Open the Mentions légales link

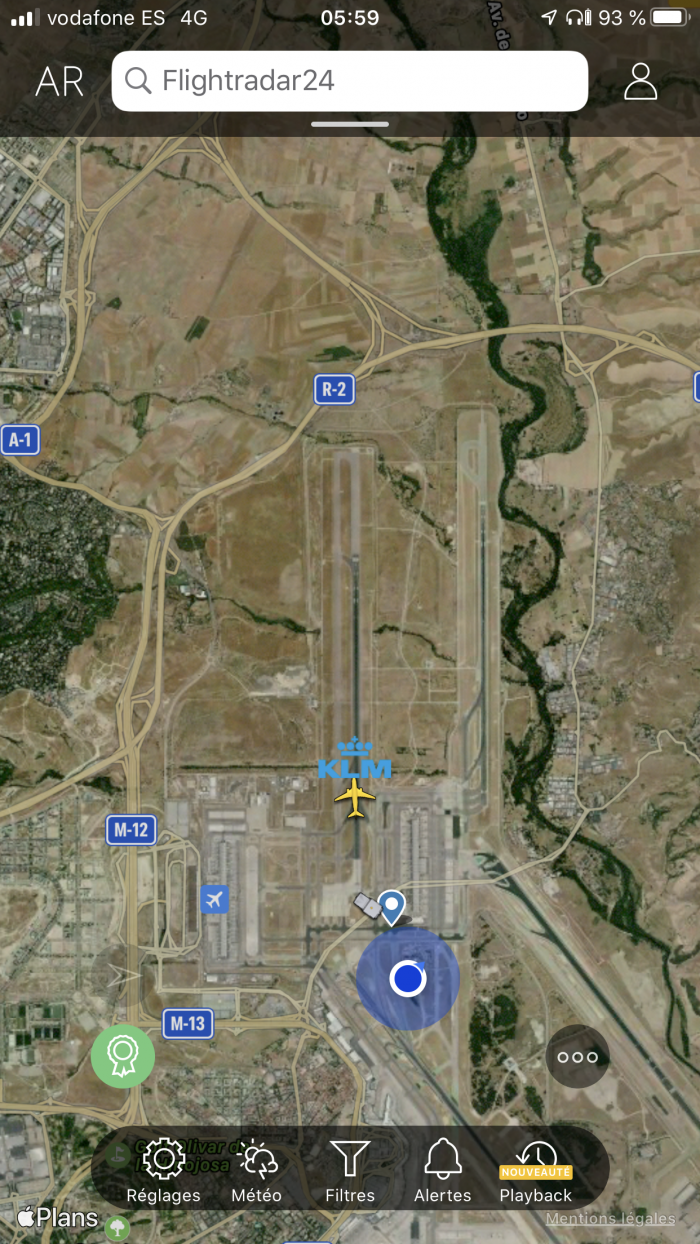(610, 1219)
